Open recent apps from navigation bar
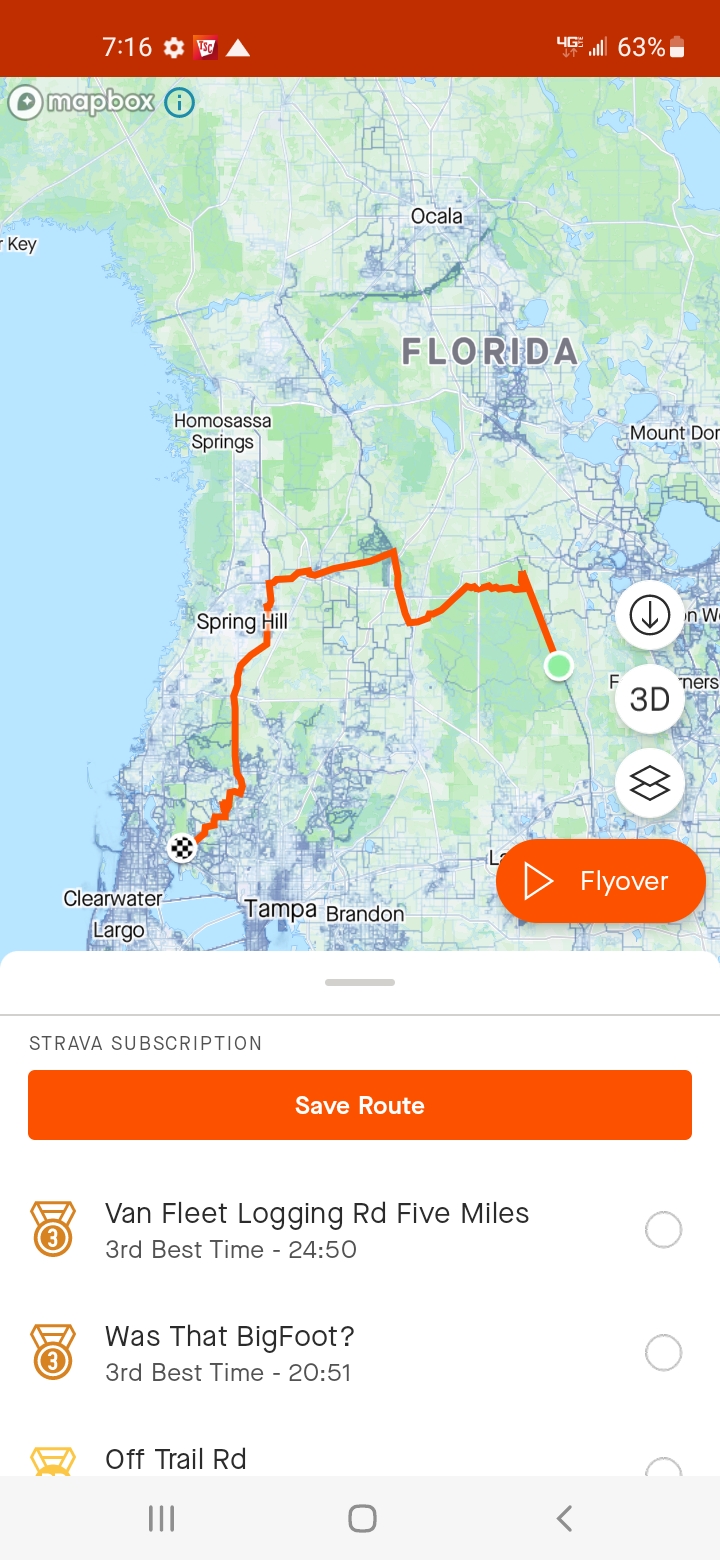The width and height of the screenshot is (720, 1560). (161, 1519)
